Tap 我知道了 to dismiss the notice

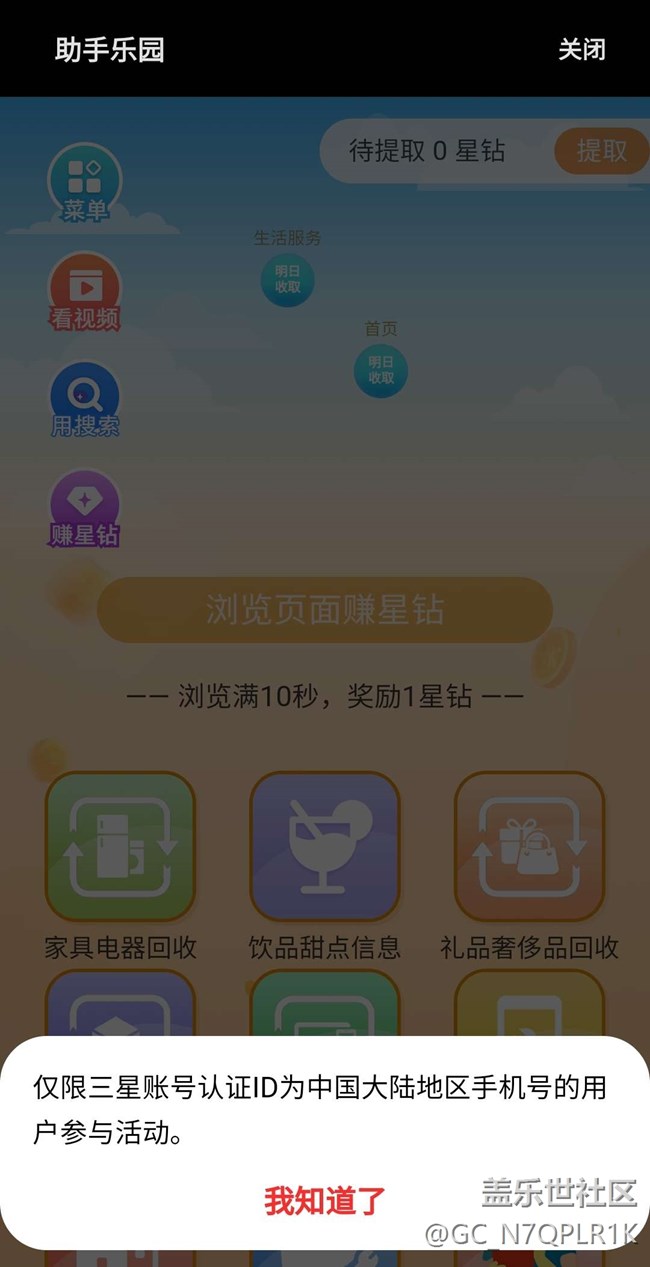click(325, 1199)
